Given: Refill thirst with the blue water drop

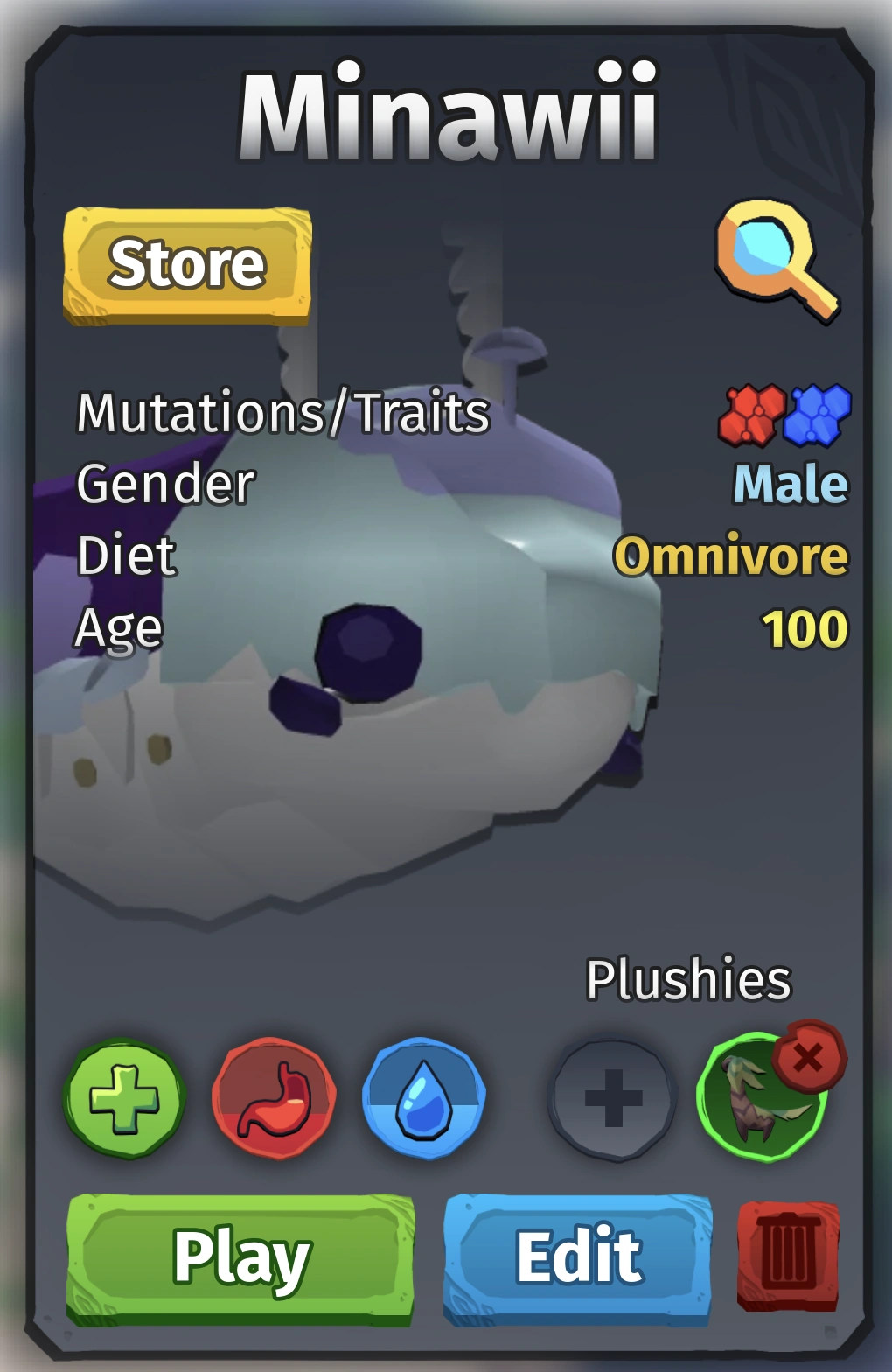Looking at the screenshot, I should tap(423, 1098).
